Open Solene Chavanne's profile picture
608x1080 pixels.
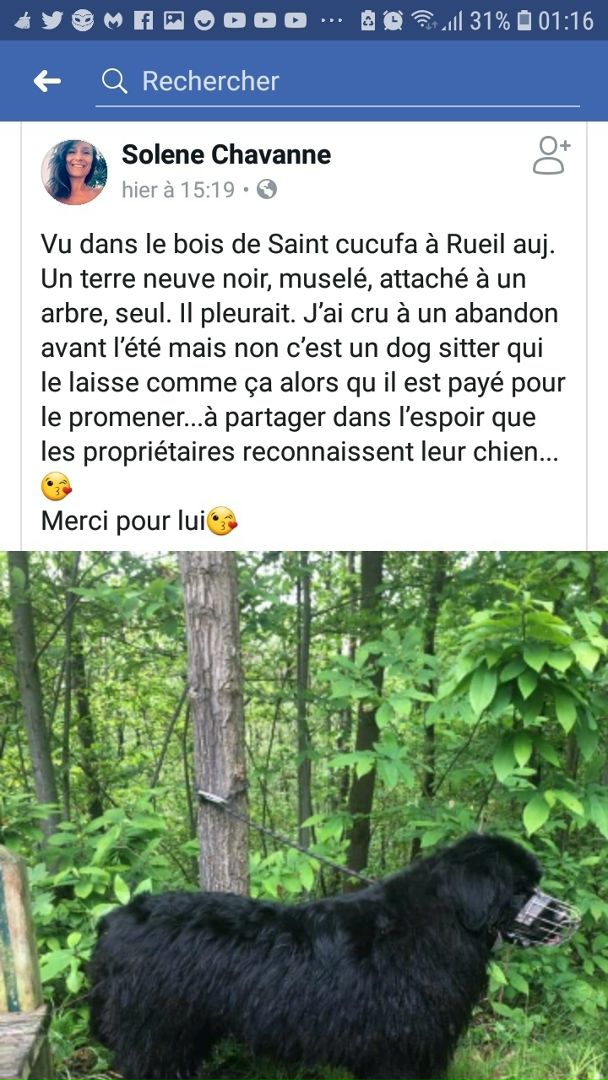(74, 172)
